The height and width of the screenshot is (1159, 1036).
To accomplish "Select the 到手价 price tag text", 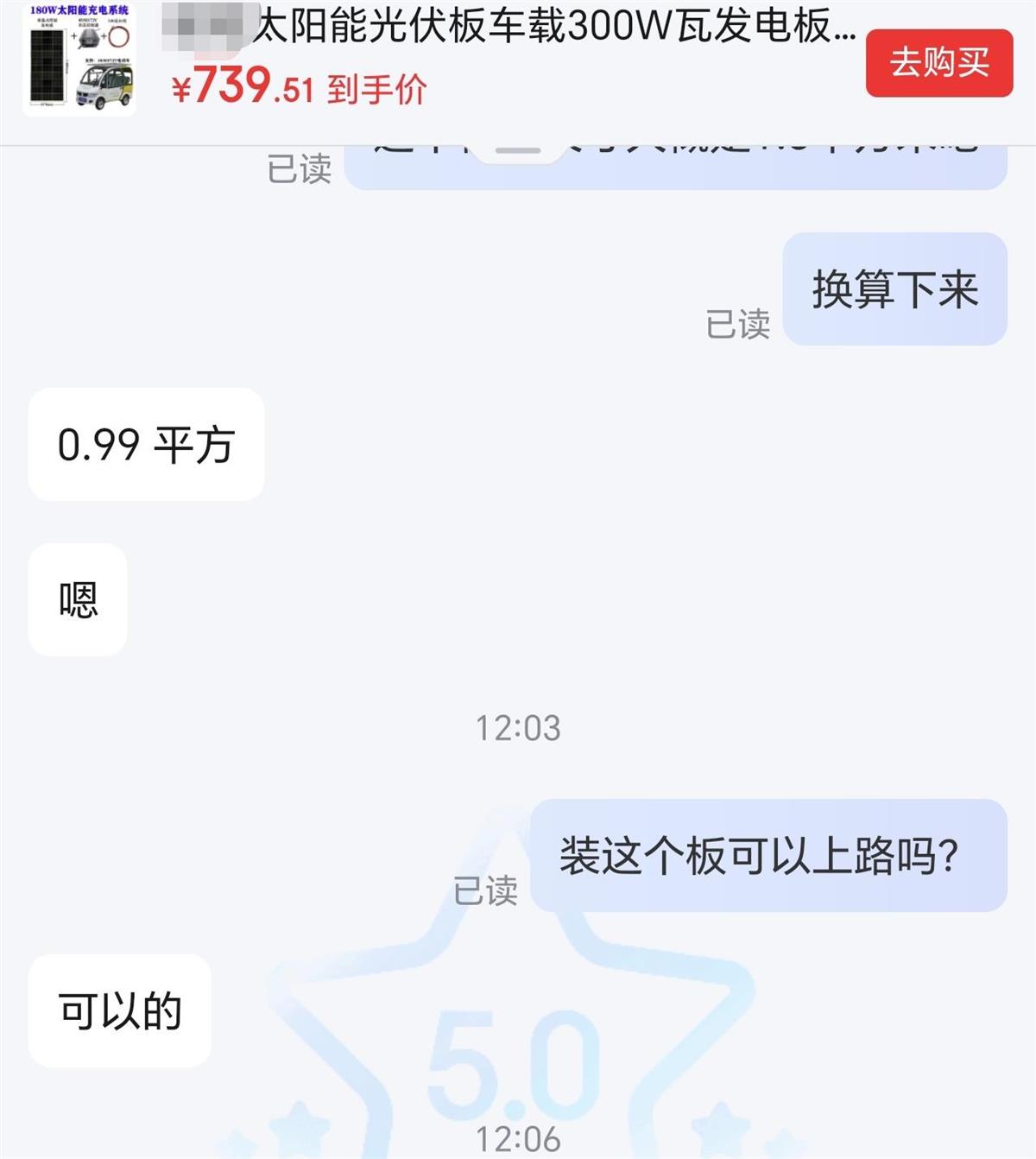I will point(376,86).
